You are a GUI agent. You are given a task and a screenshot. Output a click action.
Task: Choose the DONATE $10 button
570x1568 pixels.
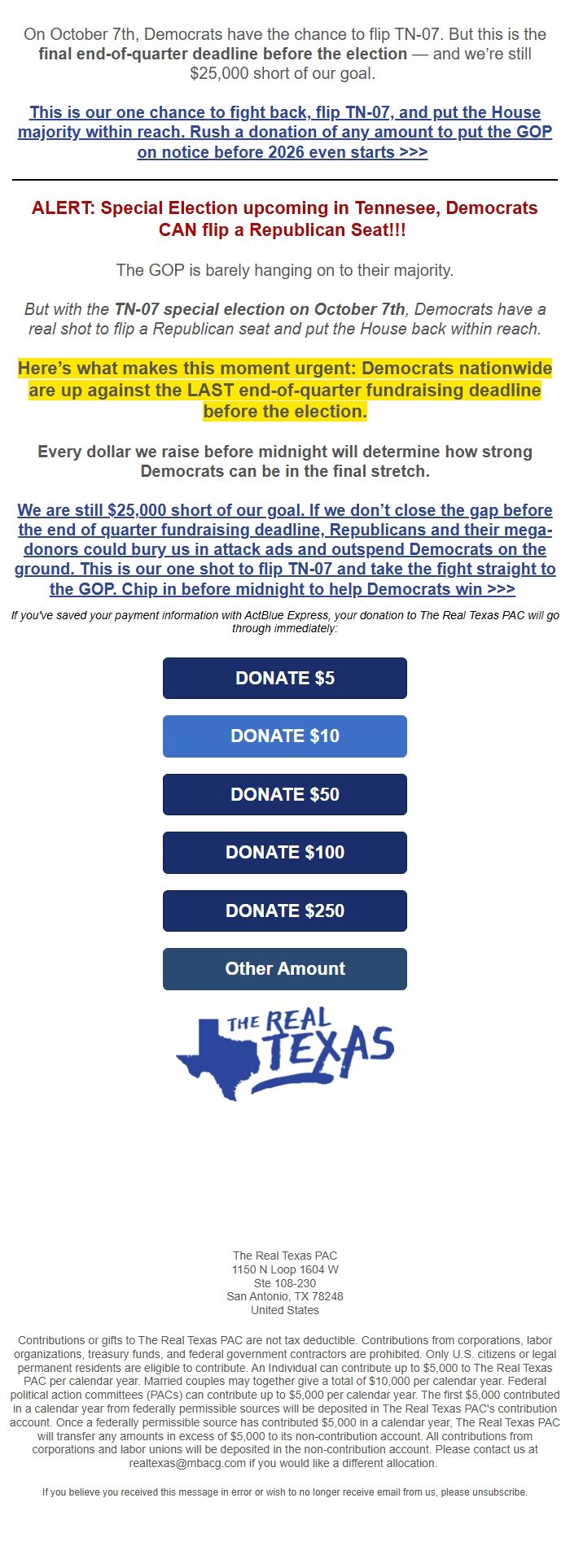point(285,736)
